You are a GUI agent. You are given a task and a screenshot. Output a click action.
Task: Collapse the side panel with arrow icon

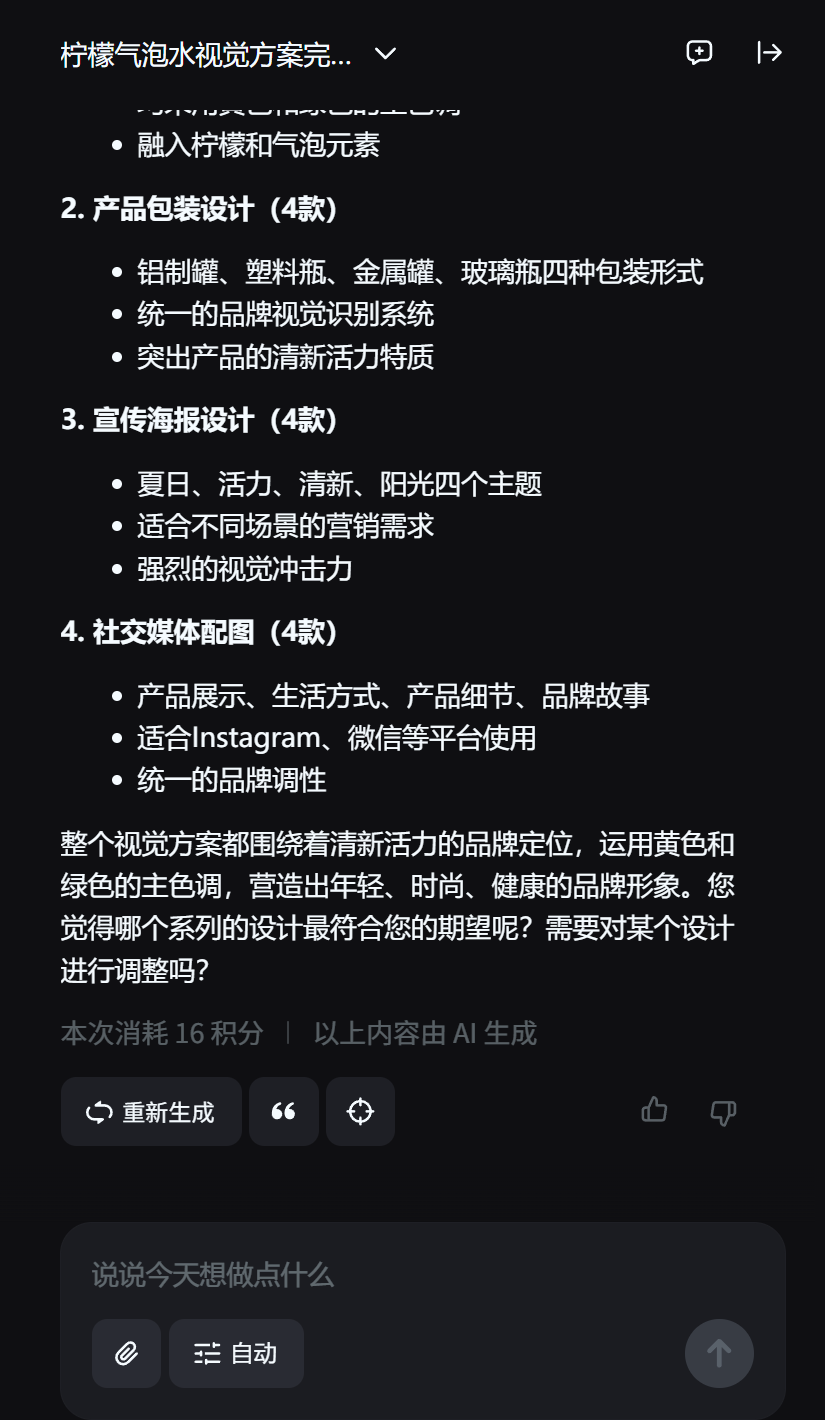769,53
